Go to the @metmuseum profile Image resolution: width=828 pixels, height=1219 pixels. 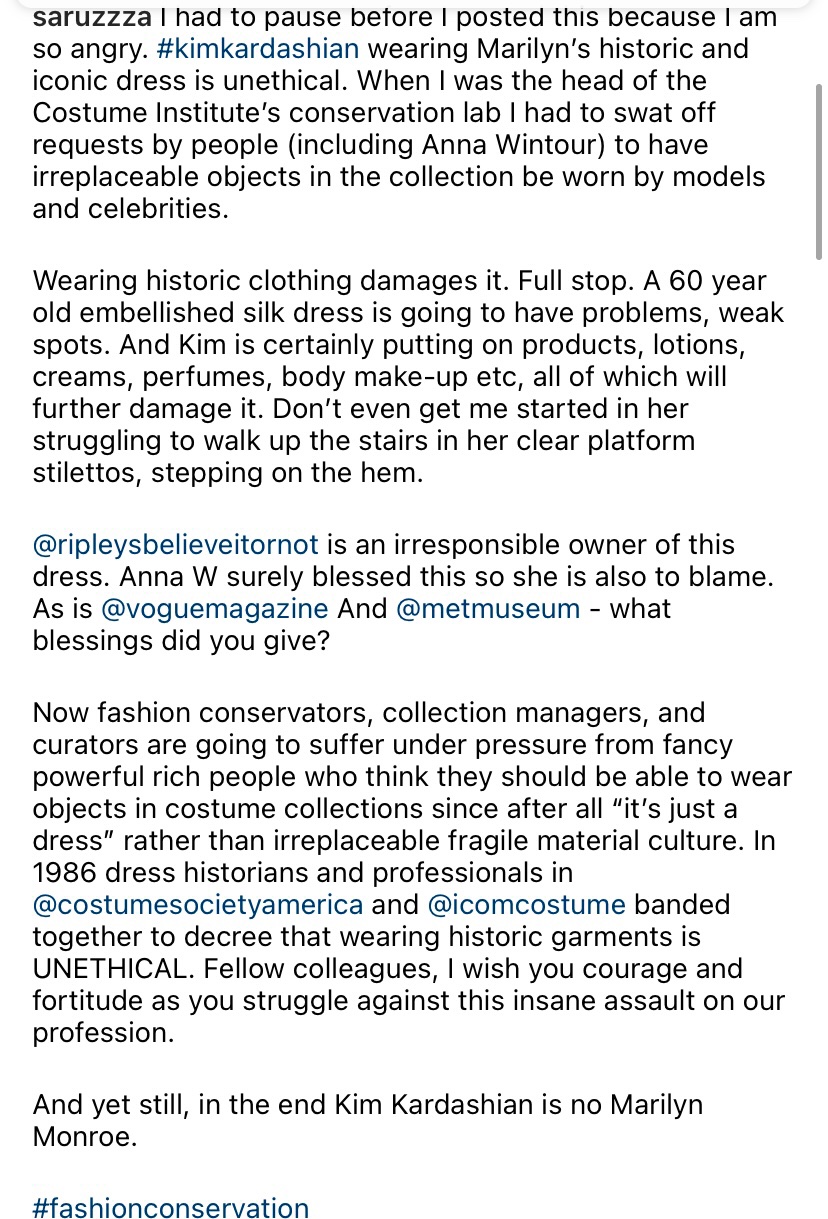click(488, 609)
